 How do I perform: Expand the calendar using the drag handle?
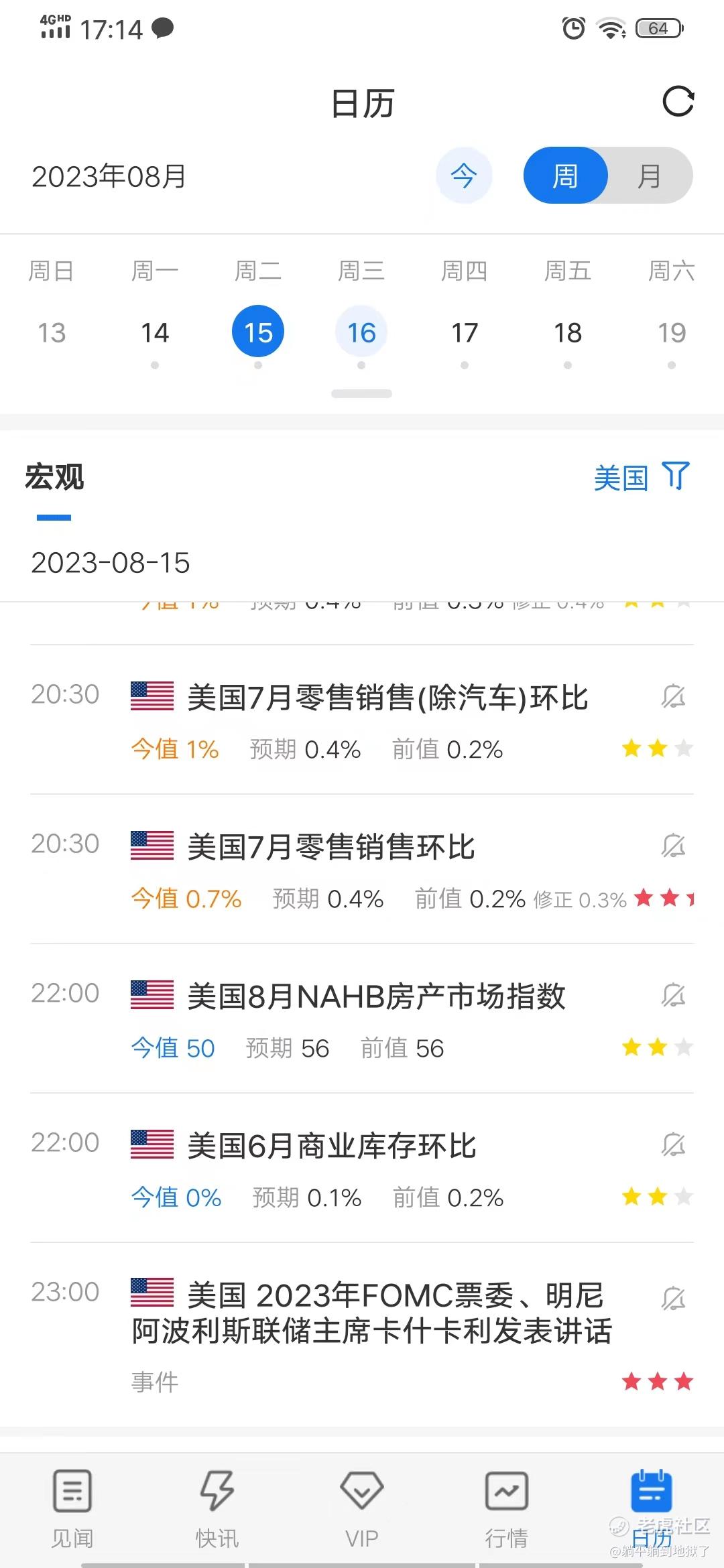(x=362, y=394)
